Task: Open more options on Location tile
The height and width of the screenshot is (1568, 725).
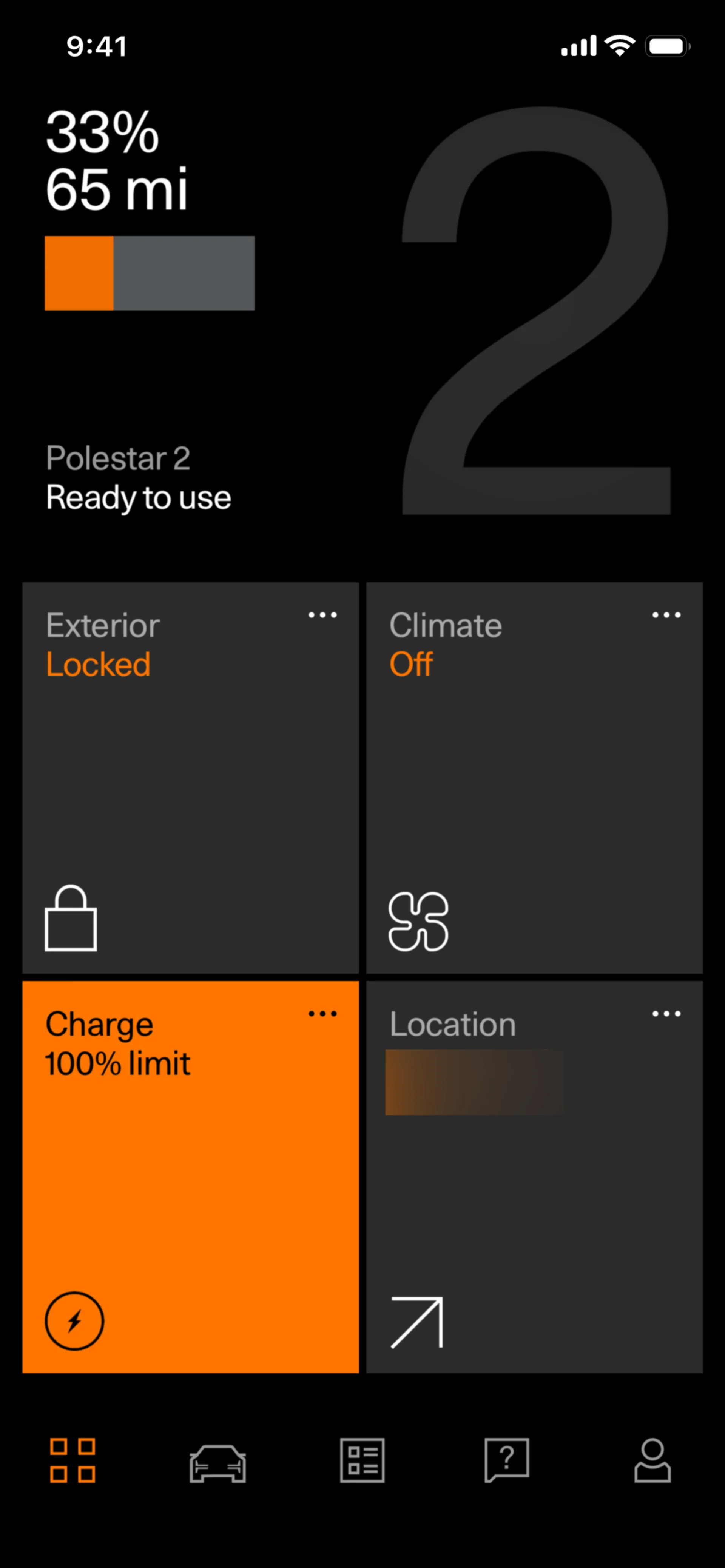Action: coord(666,1014)
